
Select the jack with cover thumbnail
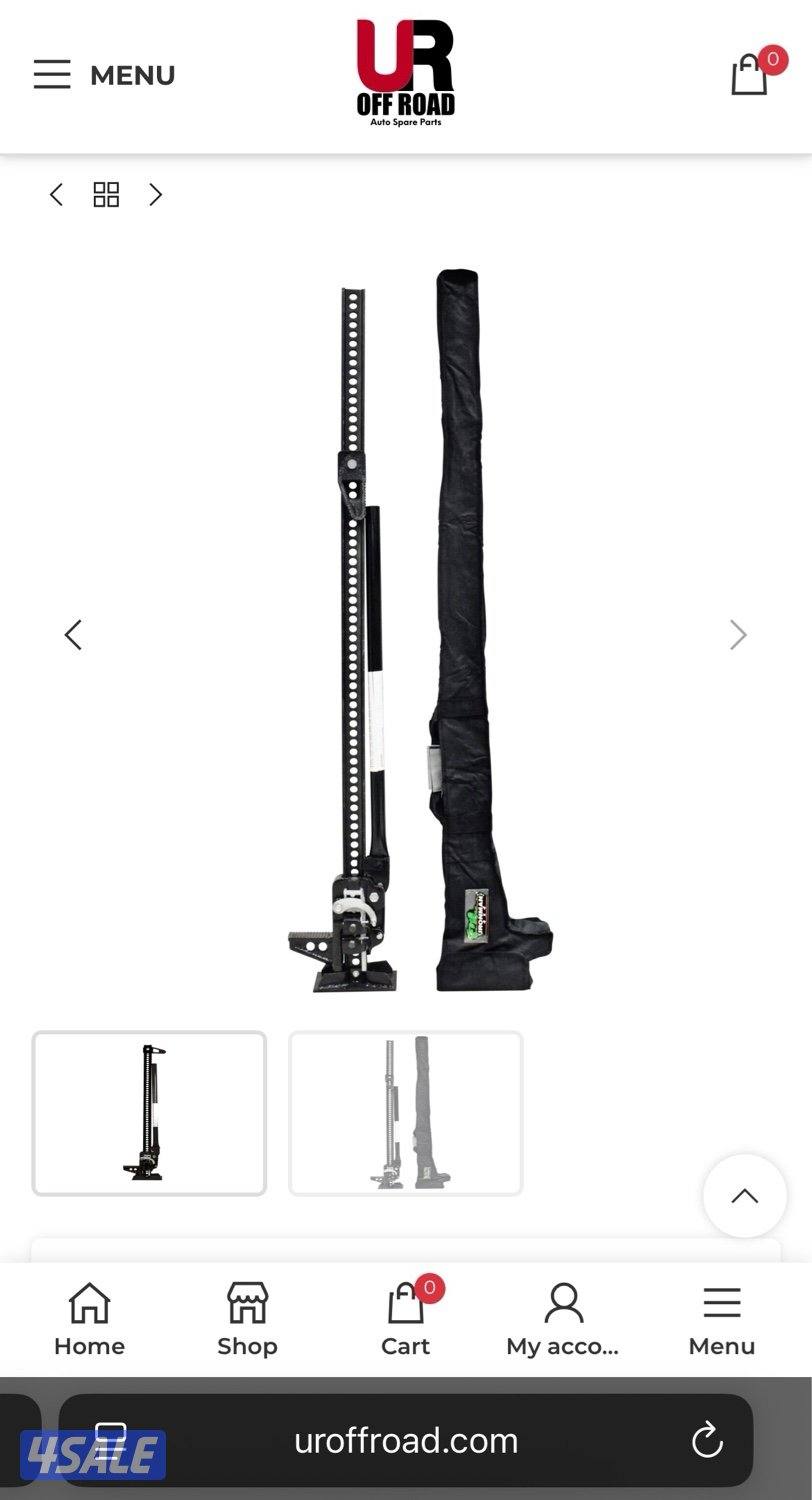(405, 1112)
